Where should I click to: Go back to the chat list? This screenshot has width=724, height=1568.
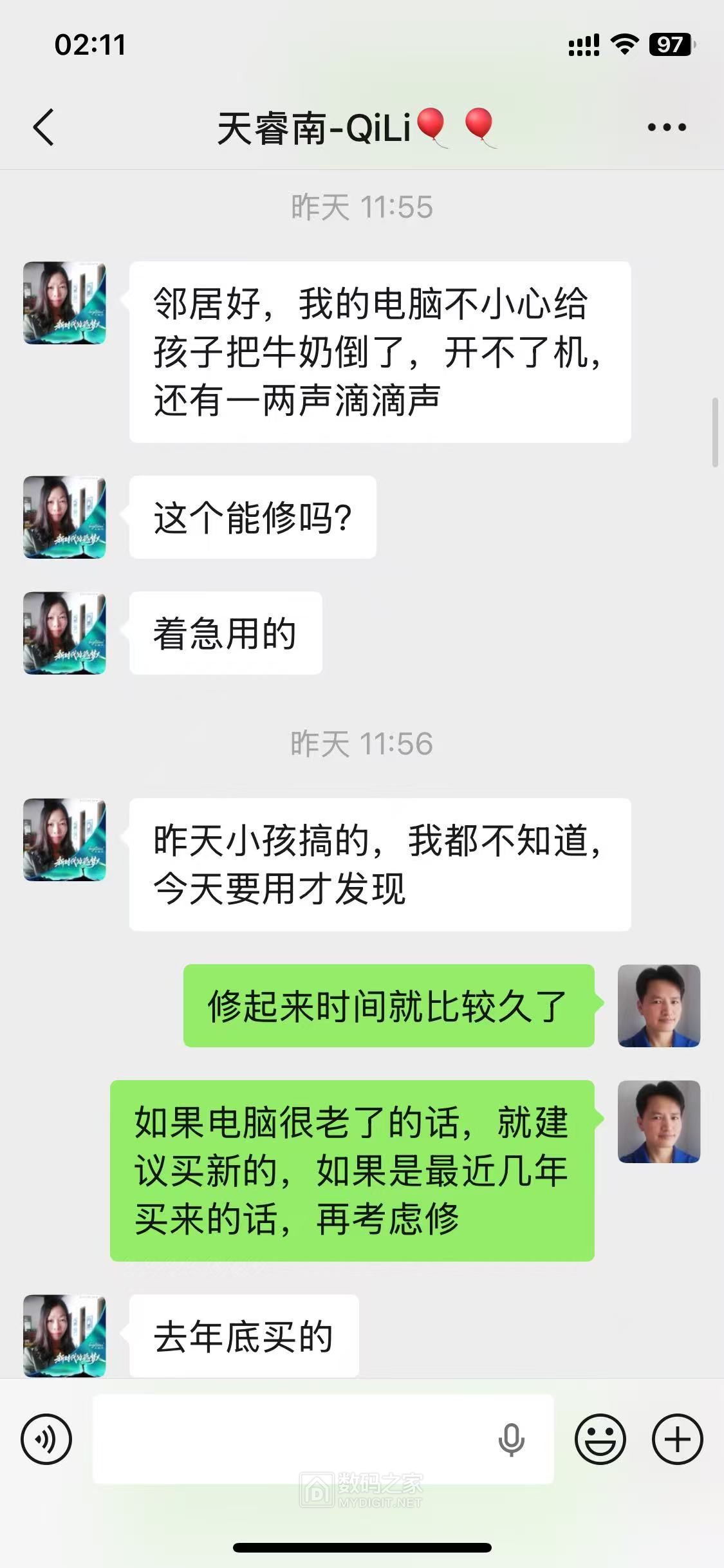44,127
